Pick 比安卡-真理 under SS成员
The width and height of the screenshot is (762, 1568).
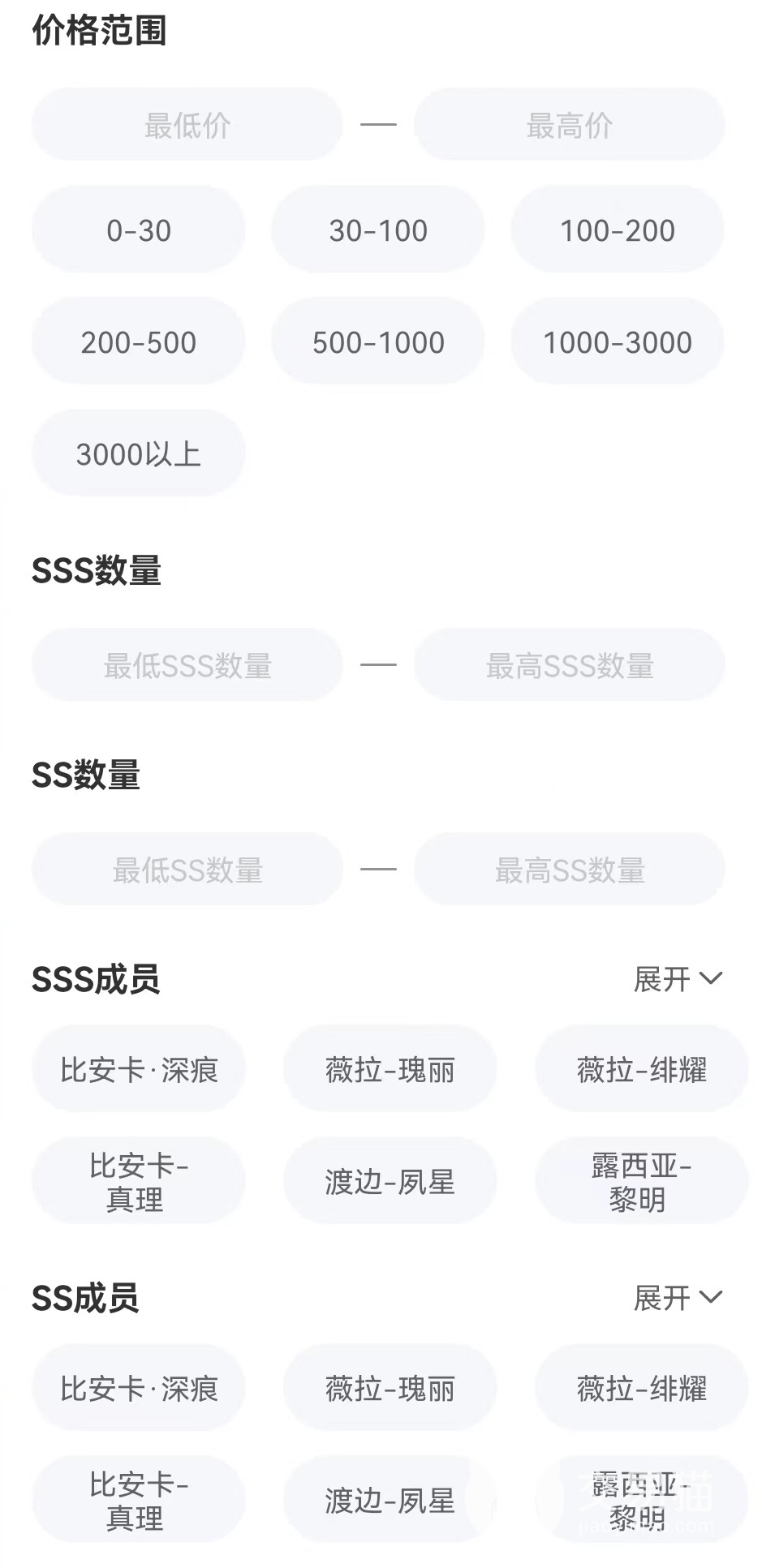click(x=139, y=1501)
